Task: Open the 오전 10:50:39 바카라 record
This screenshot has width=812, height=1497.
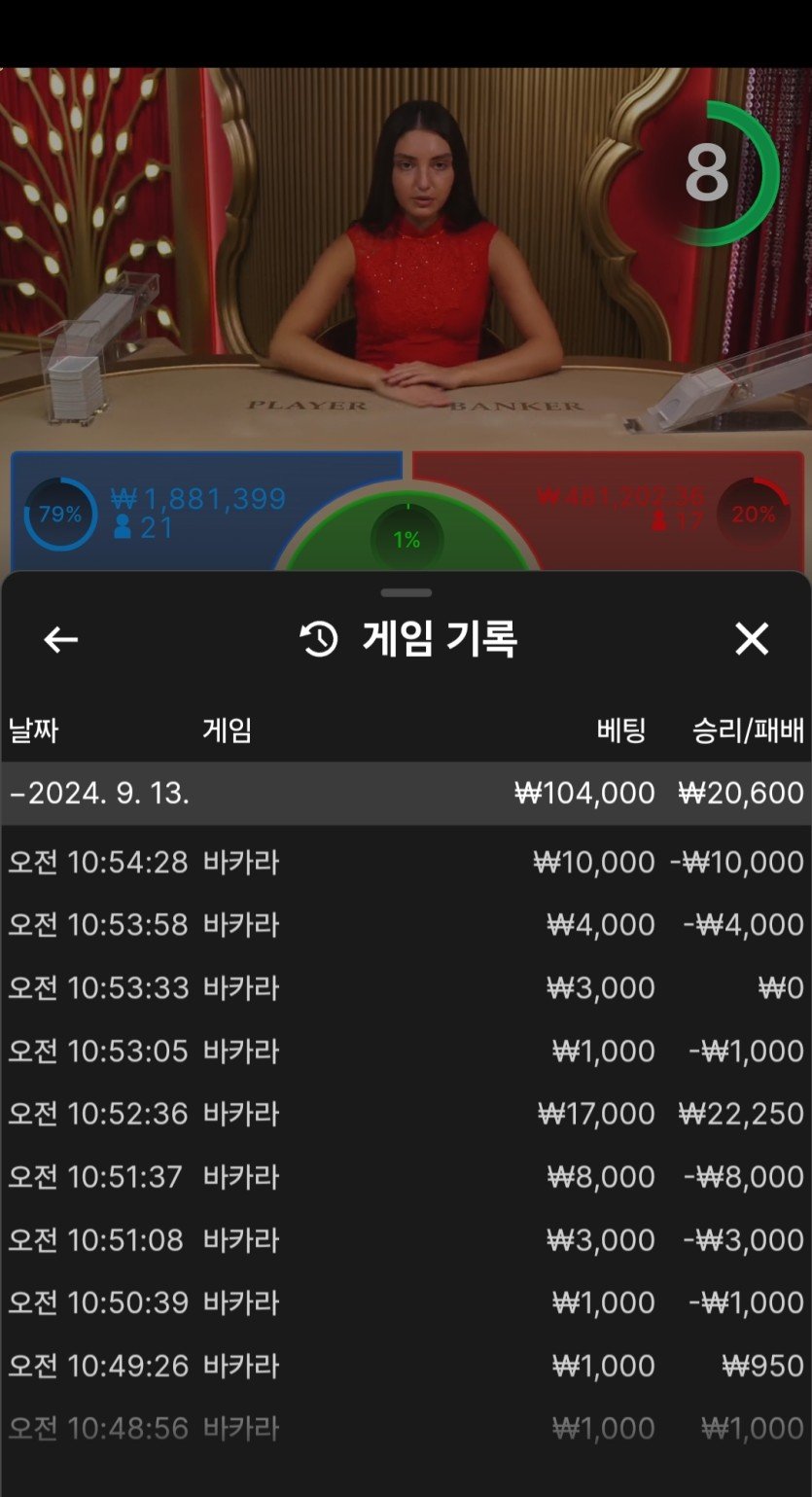Action: [x=406, y=1301]
